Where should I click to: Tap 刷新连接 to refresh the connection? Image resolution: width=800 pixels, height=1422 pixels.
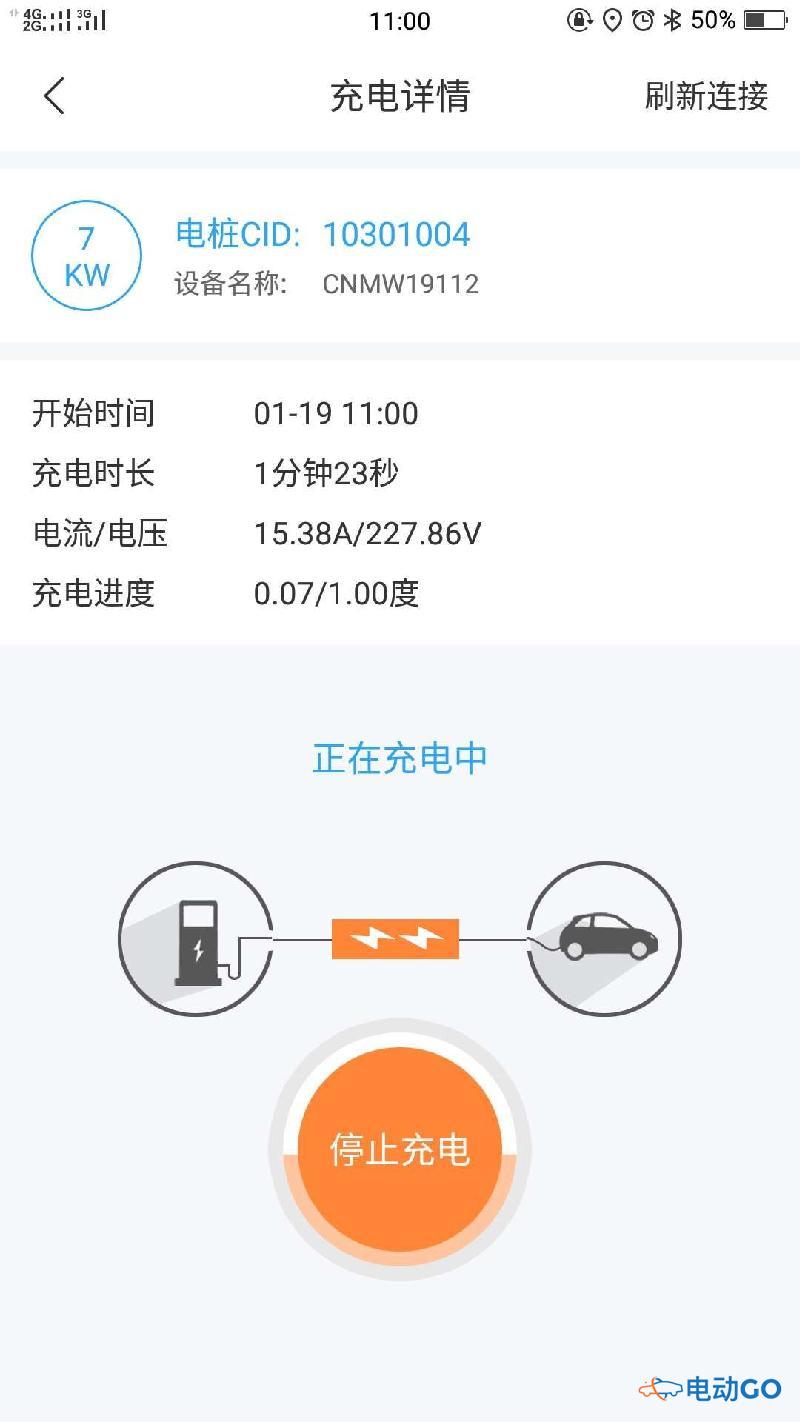[706, 96]
